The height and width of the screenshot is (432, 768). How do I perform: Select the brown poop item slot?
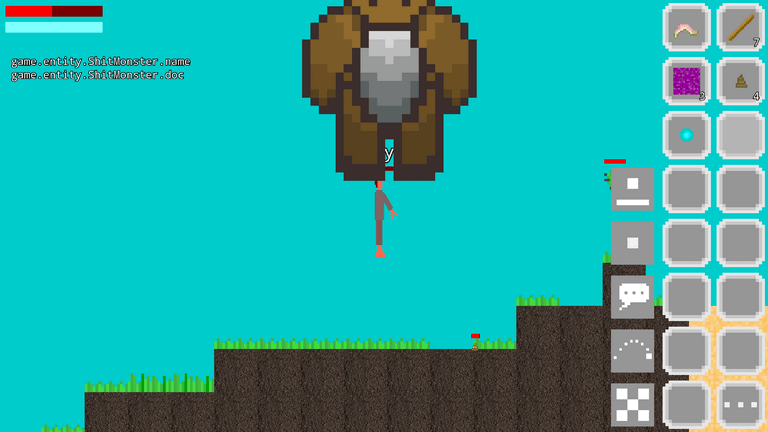pos(740,81)
